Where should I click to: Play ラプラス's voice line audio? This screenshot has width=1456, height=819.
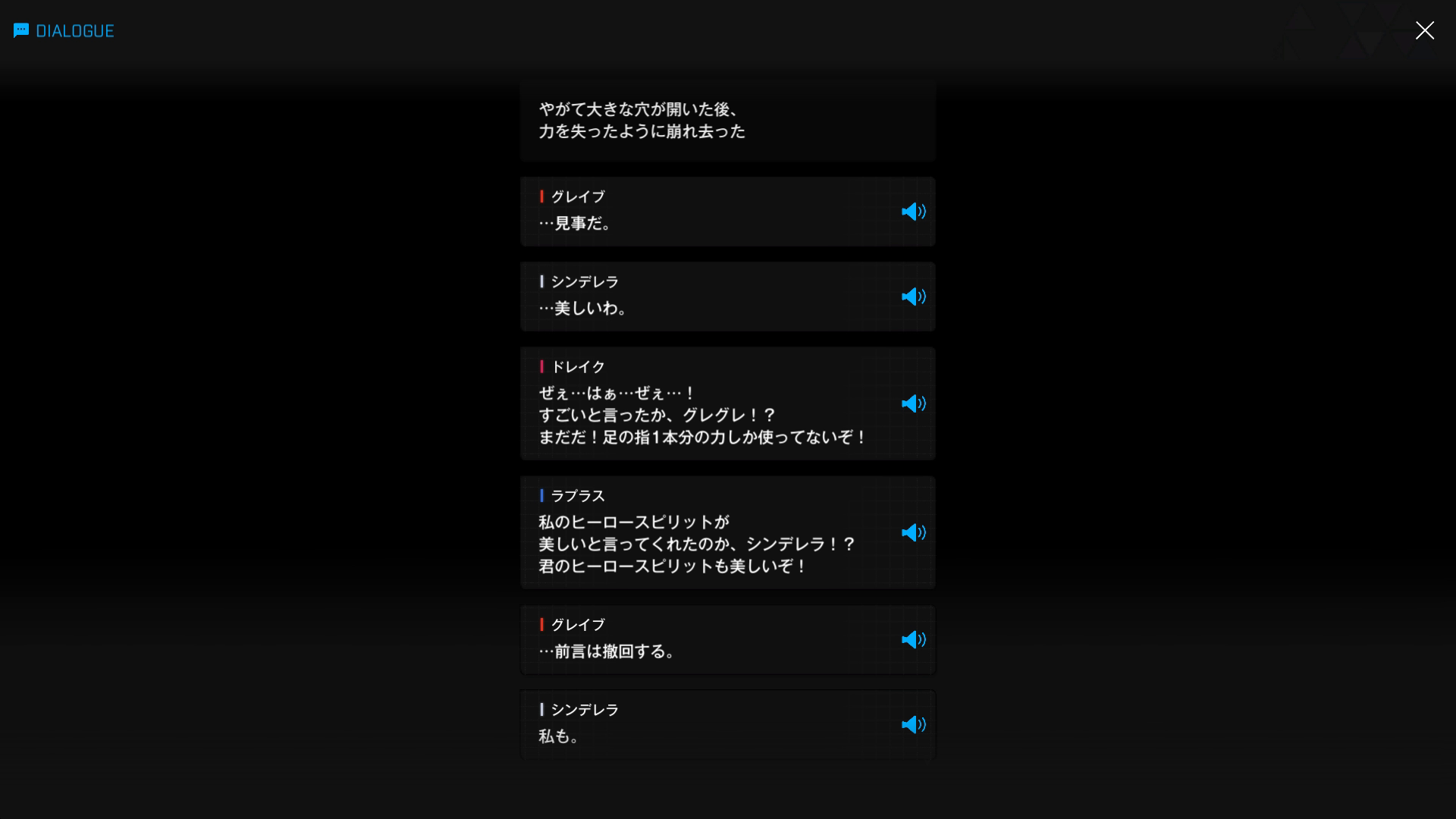pos(913,532)
